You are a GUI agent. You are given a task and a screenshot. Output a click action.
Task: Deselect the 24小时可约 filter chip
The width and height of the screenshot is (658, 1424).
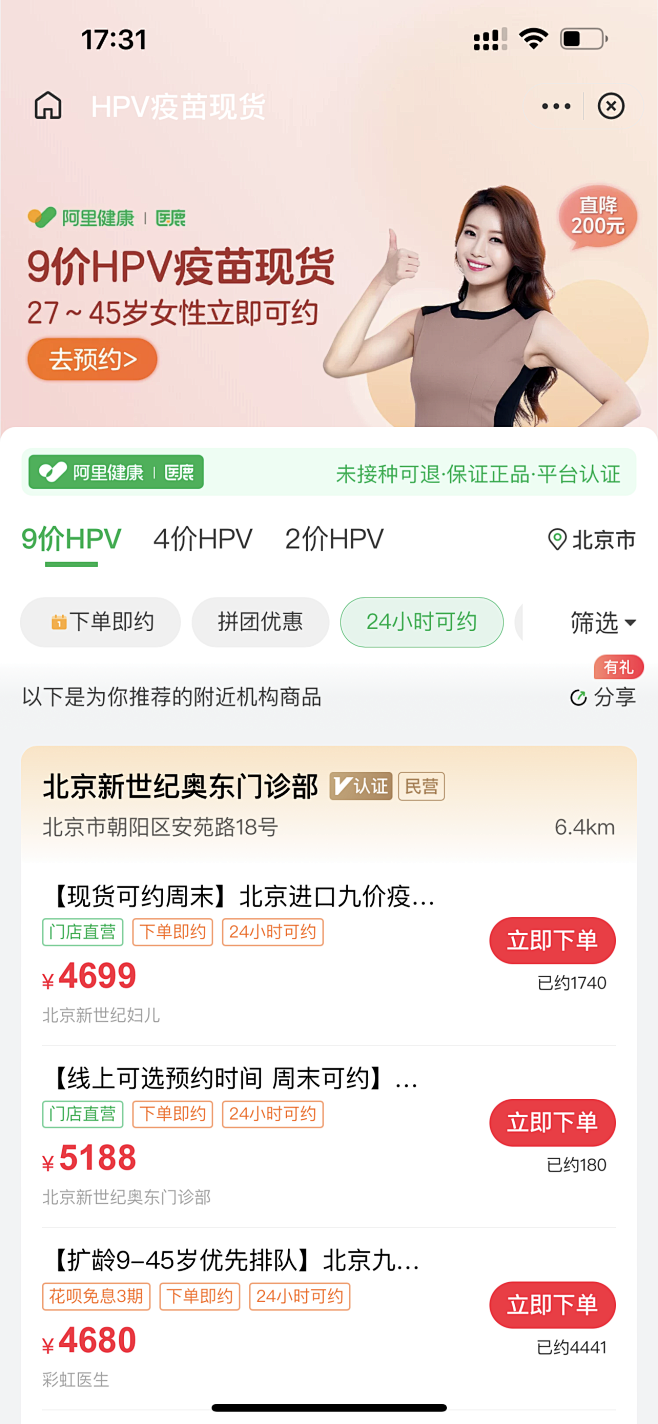coord(421,622)
